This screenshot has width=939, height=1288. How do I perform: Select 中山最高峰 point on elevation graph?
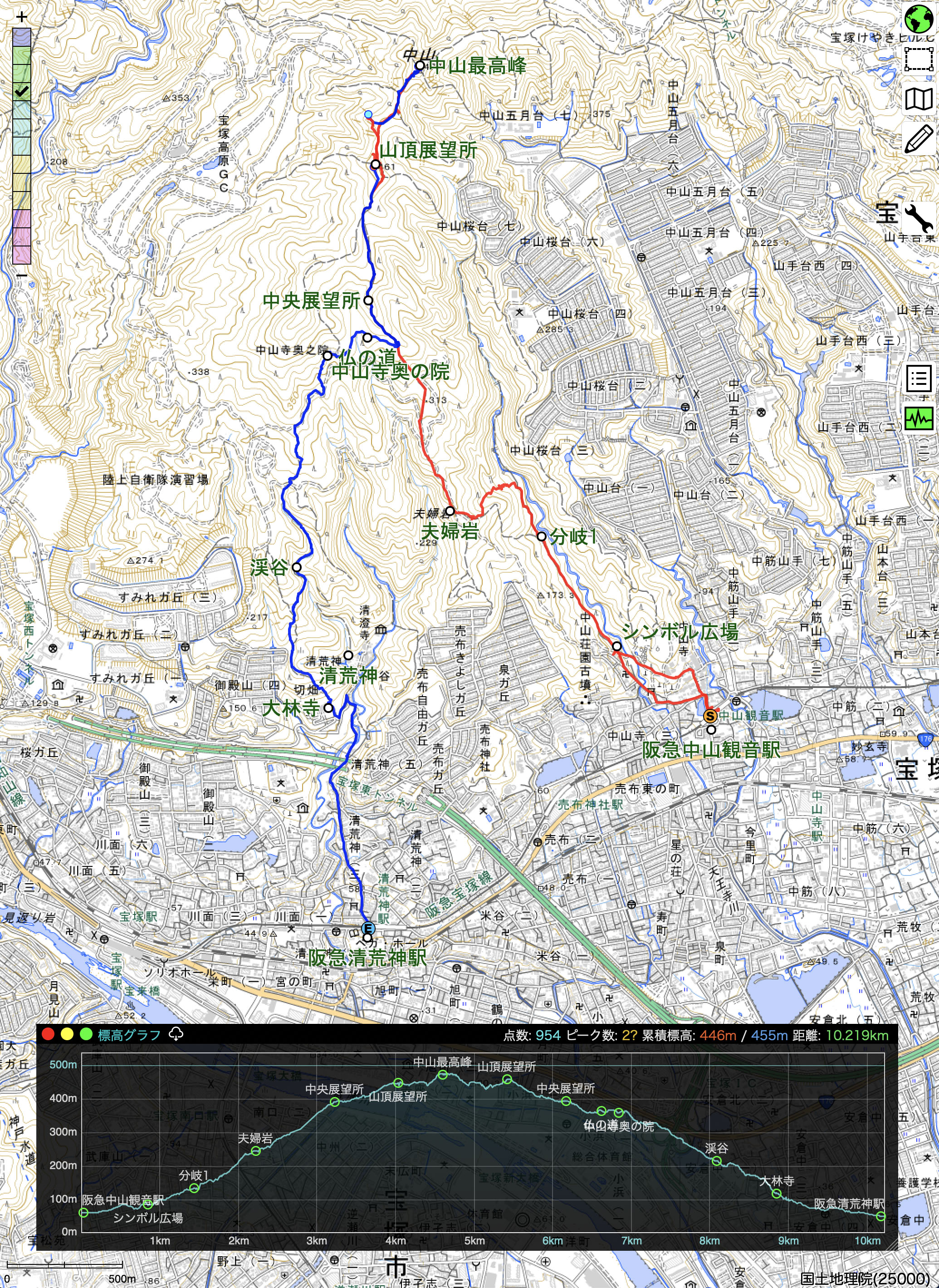(443, 1074)
